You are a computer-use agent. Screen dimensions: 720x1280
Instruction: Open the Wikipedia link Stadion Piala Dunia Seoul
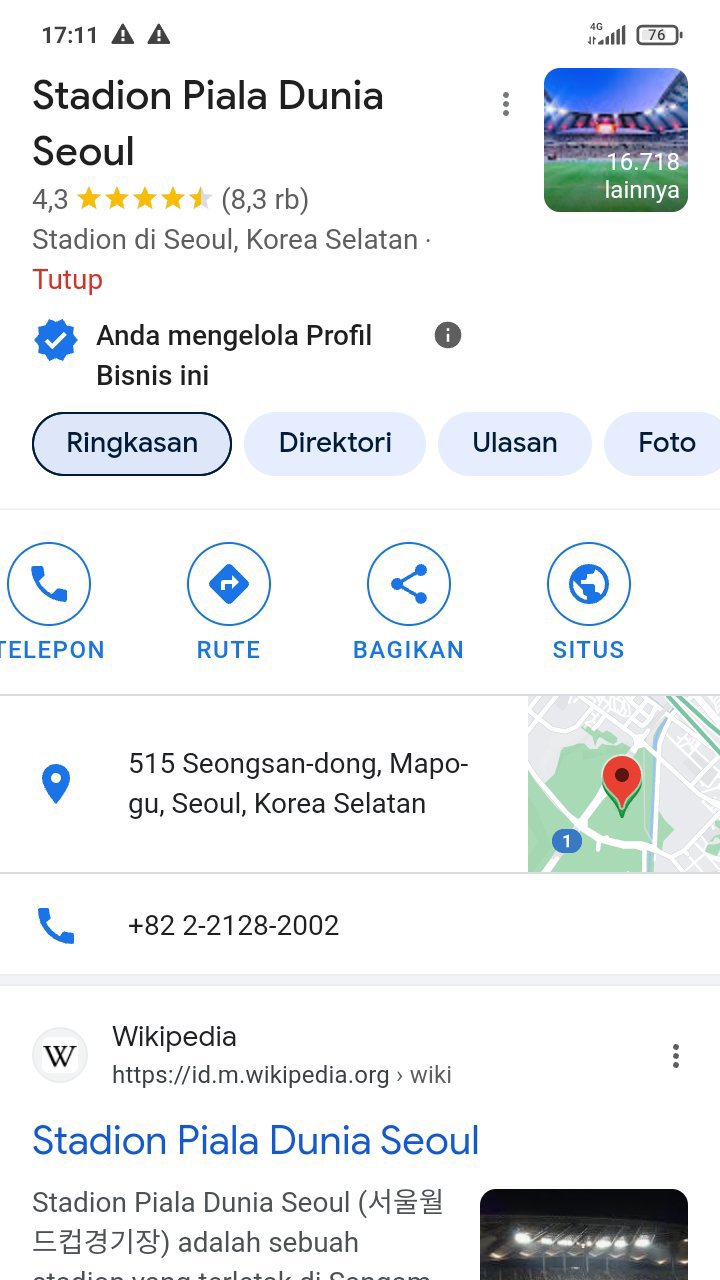tap(256, 1141)
